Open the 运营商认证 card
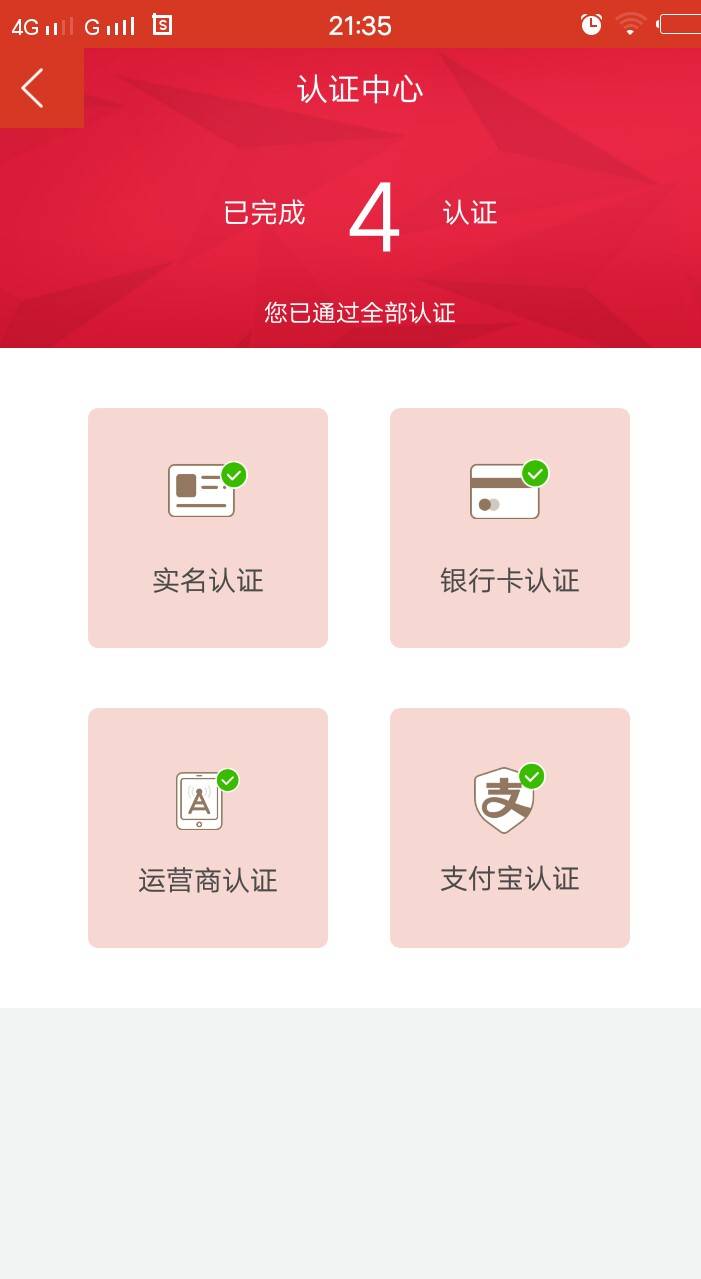This screenshot has width=701, height=1279. [x=208, y=828]
